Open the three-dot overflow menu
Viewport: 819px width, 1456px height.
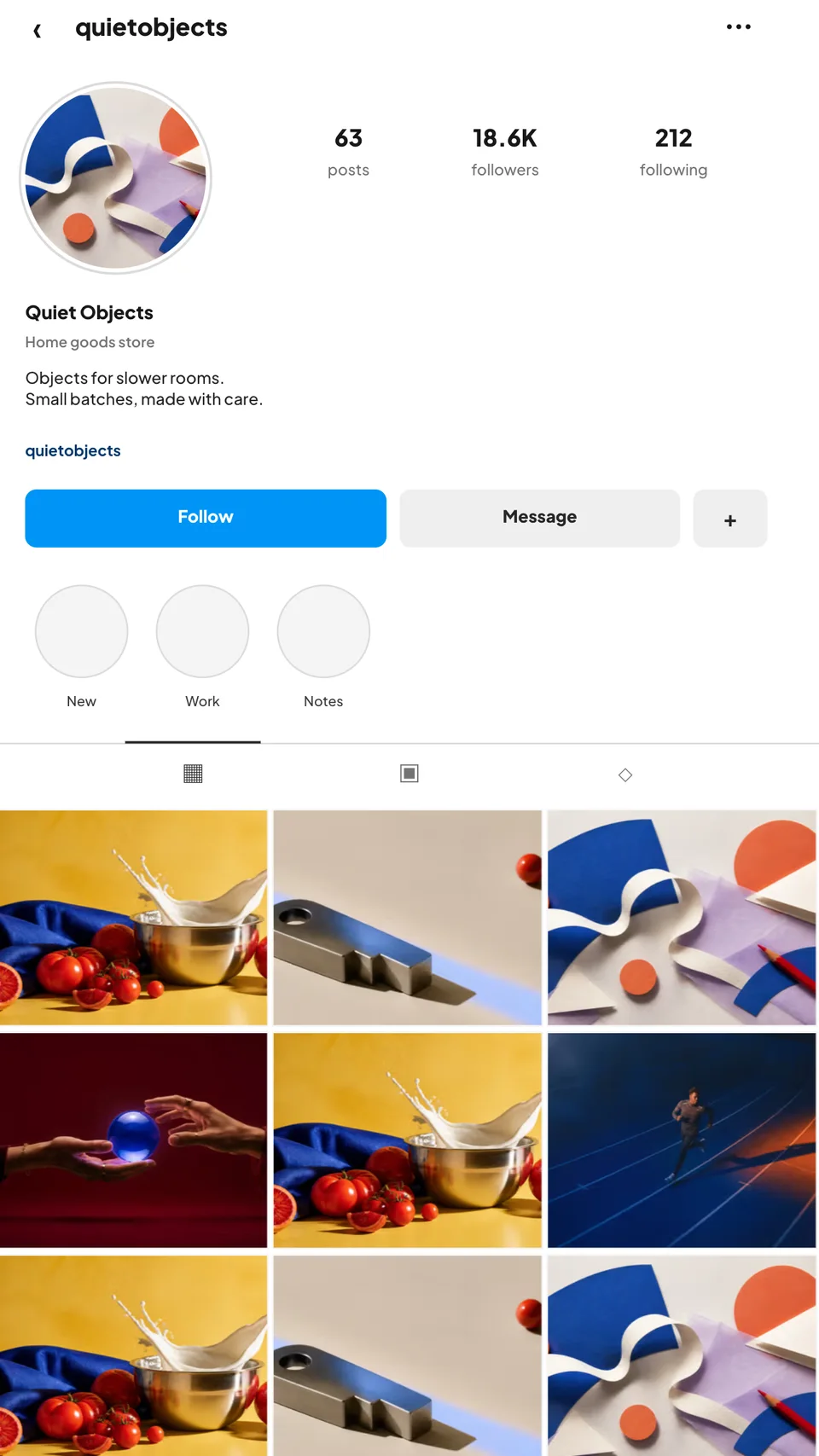tap(738, 27)
